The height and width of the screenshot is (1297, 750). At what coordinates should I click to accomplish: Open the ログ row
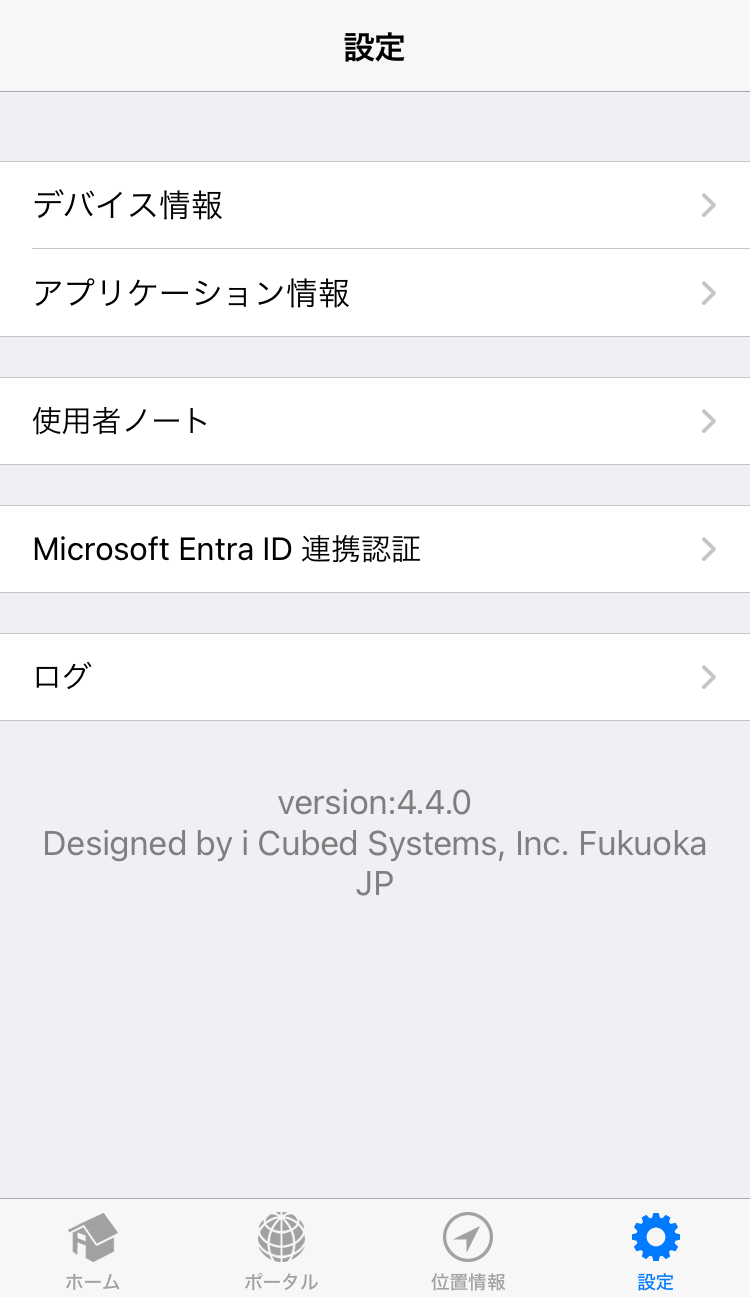click(x=375, y=677)
